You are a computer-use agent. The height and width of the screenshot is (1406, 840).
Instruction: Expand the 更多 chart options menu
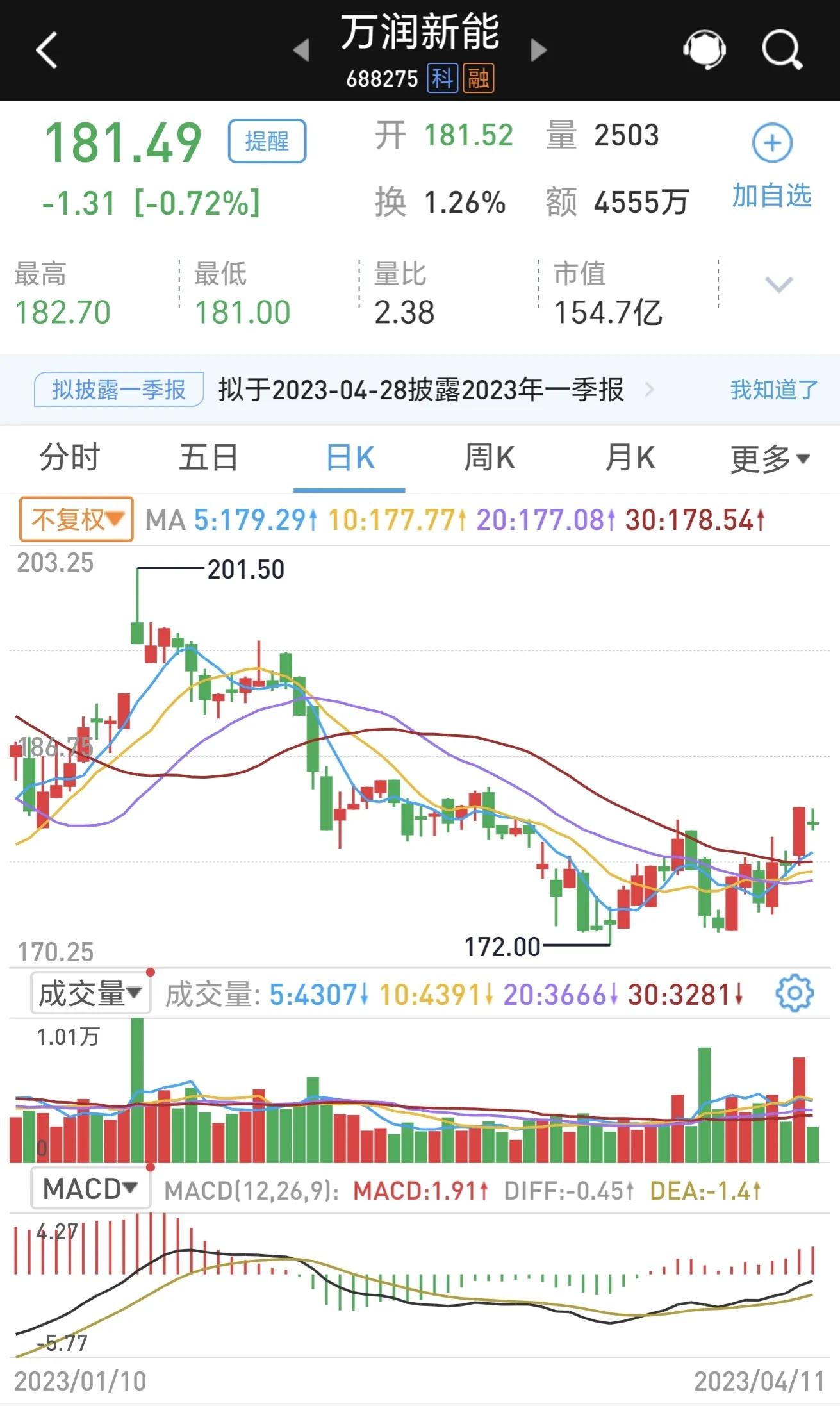coord(768,458)
